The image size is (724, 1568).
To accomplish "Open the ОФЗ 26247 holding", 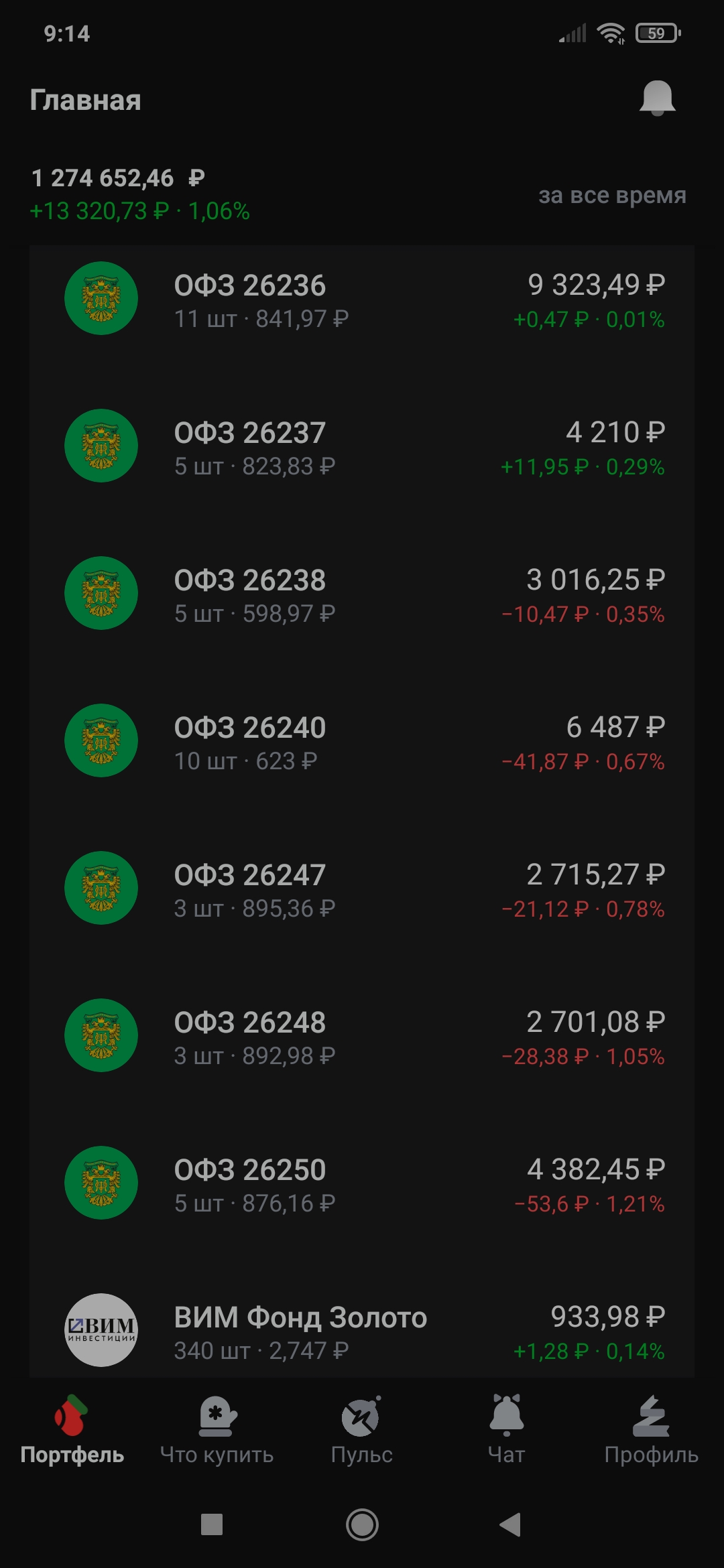I will click(x=362, y=889).
